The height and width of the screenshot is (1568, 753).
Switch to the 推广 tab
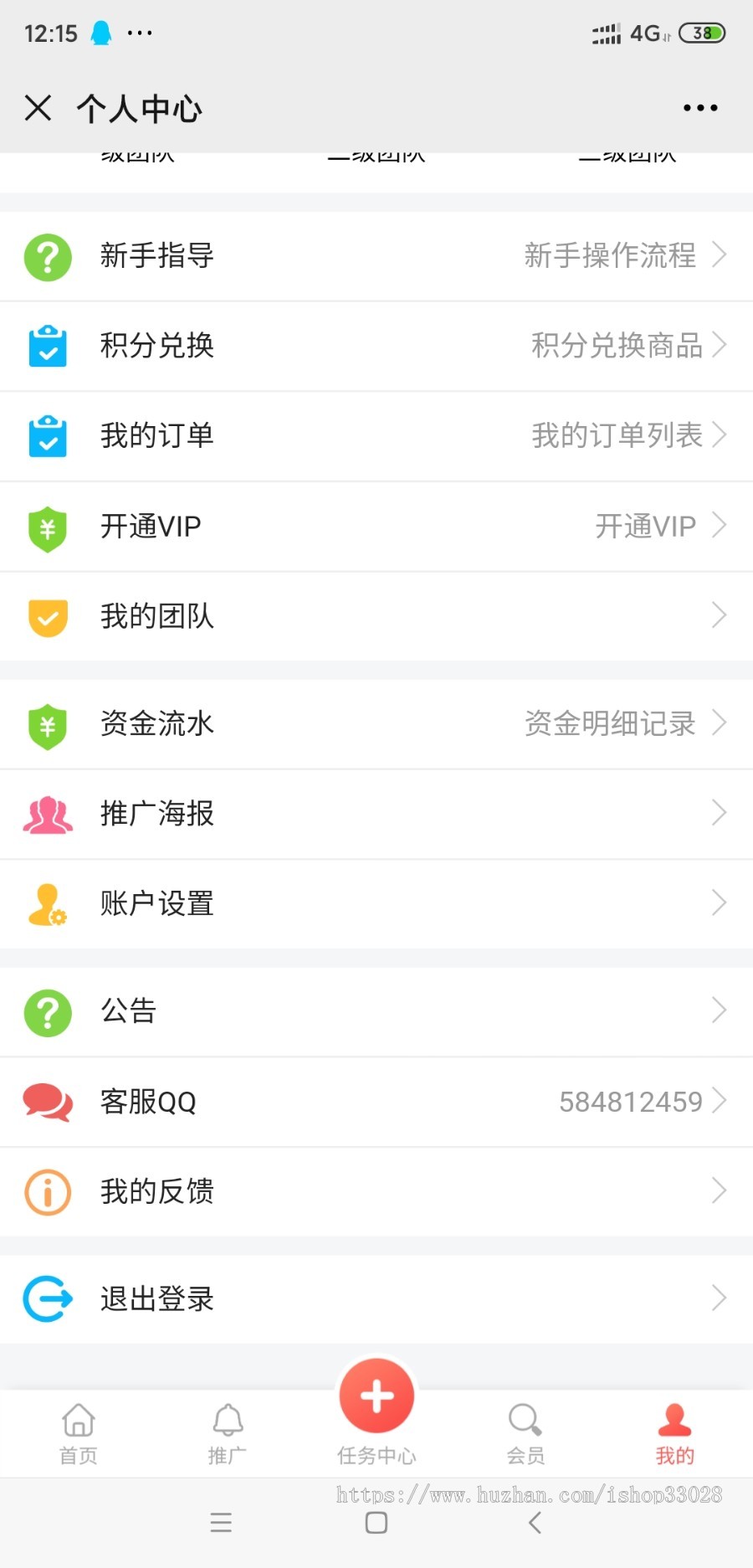[x=228, y=1433]
